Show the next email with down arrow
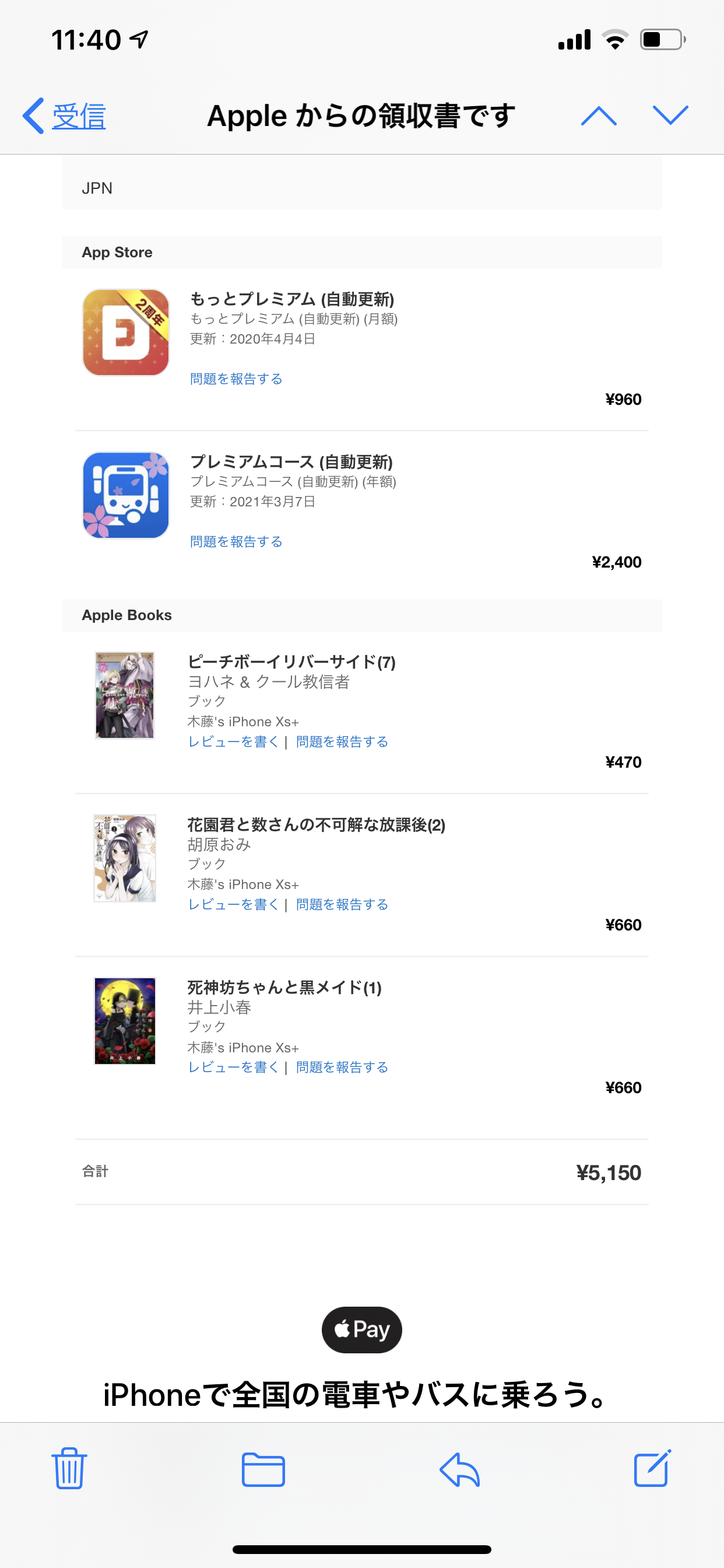Image resolution: width=724 pixels, height=1568 pixels. coord(670,116)
